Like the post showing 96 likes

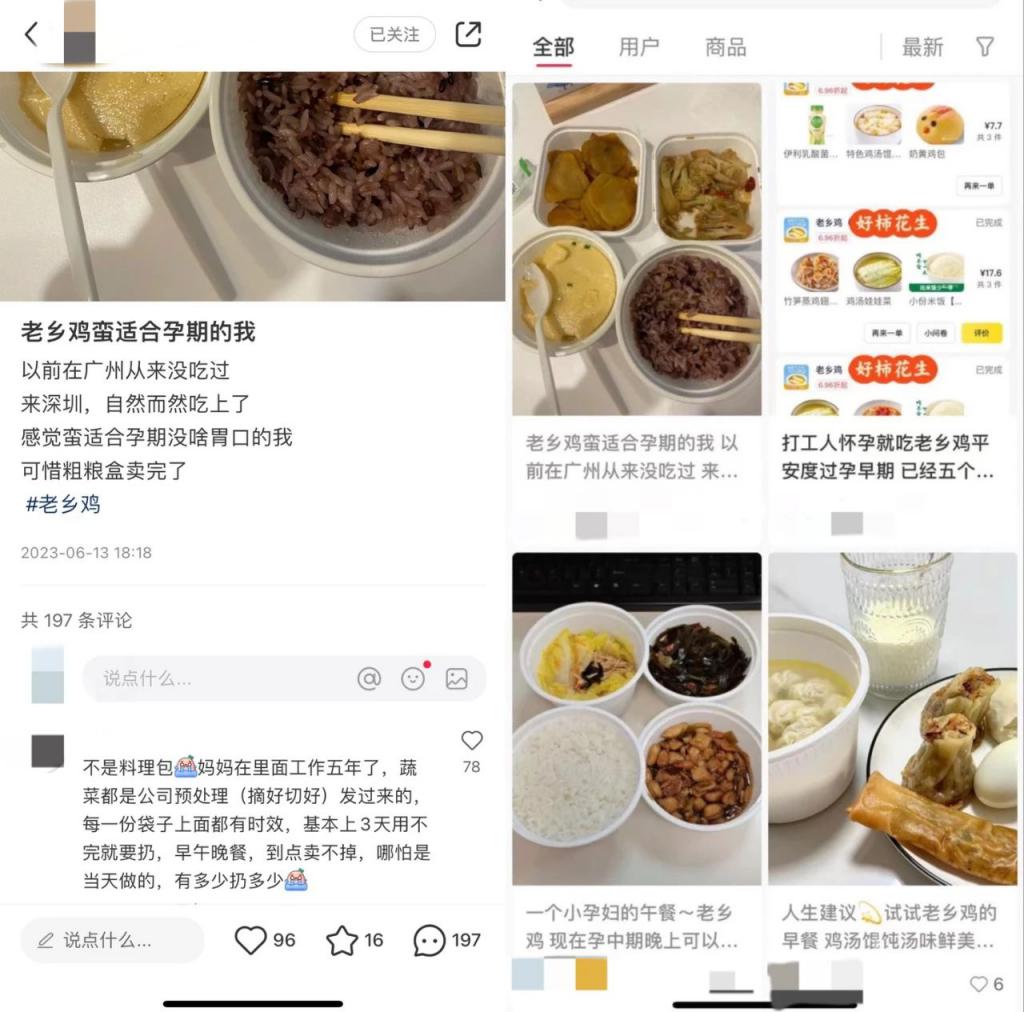pyautogui.click(x=251, y=940)
